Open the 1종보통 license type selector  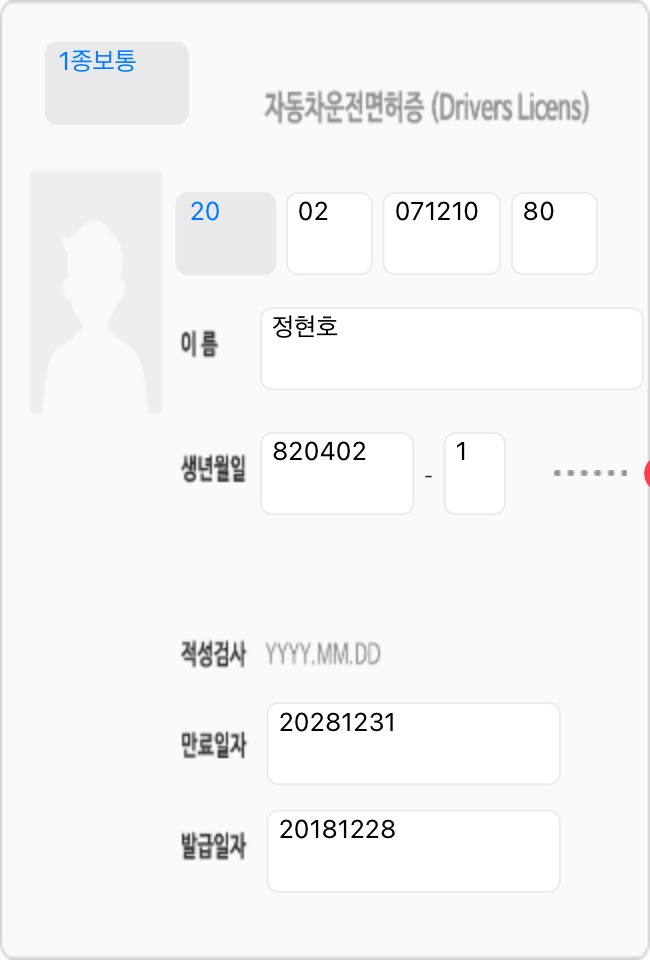click(116, 83)
